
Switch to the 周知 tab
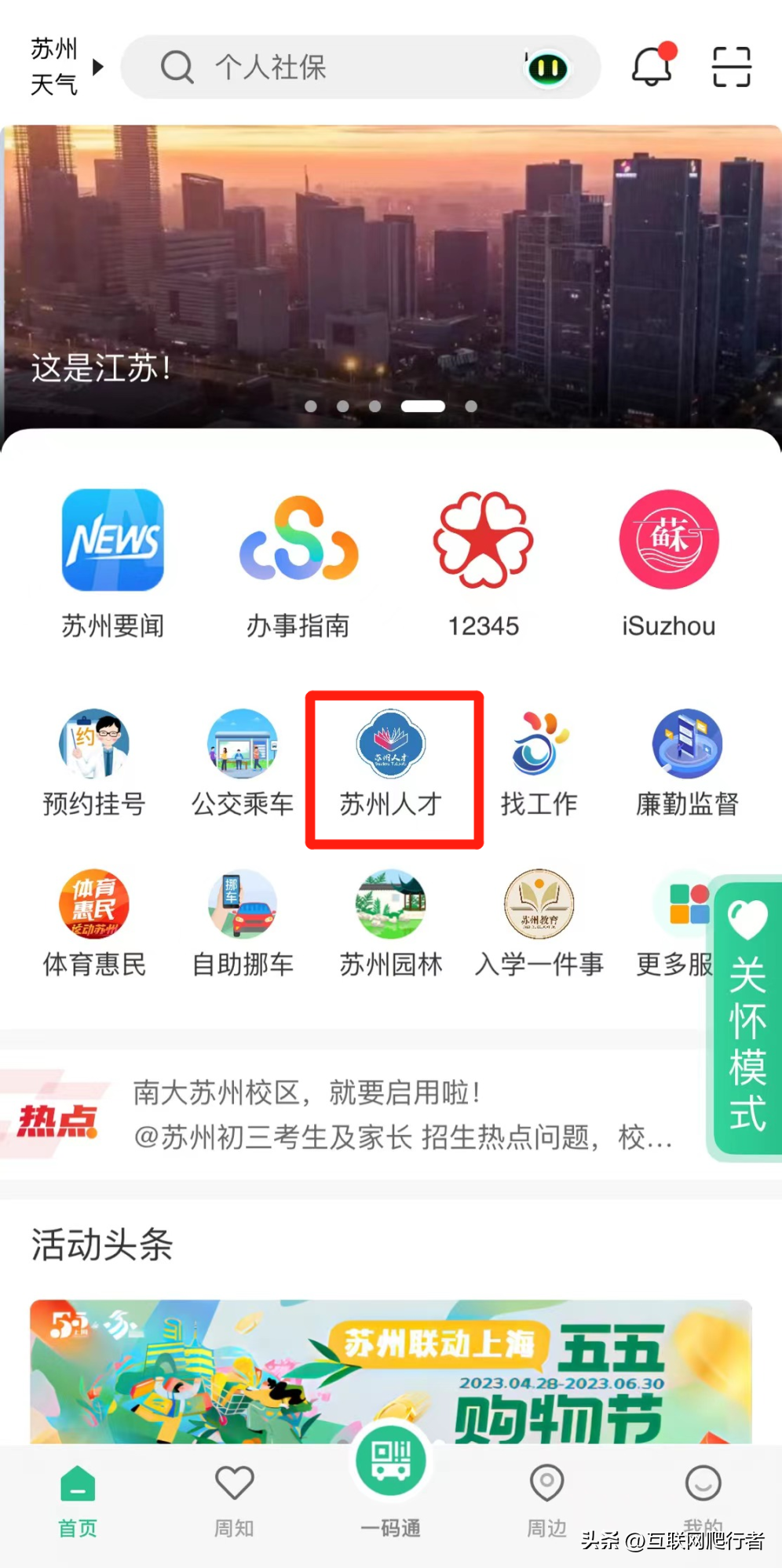click(234, 1501)
